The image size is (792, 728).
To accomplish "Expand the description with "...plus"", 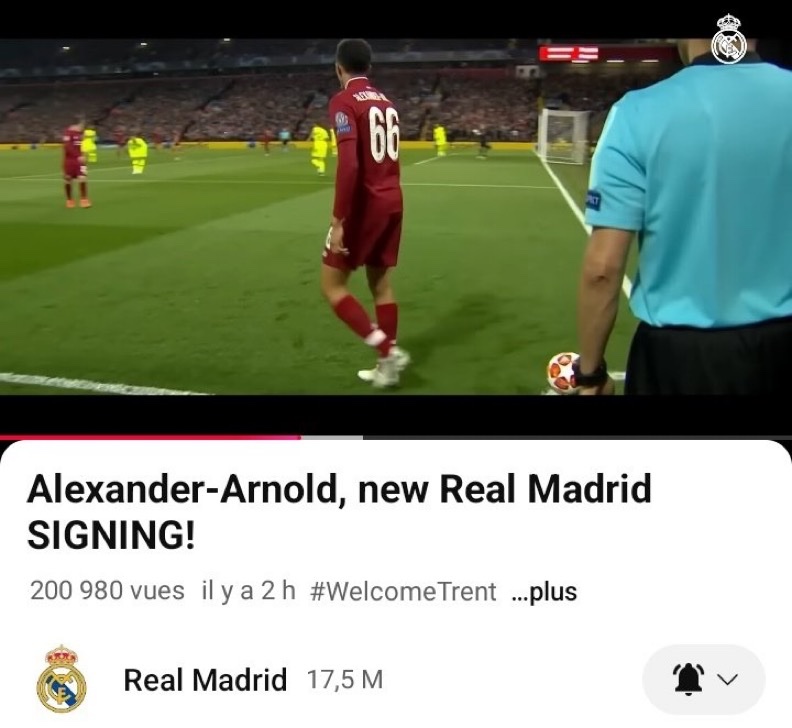I will 544,592.
